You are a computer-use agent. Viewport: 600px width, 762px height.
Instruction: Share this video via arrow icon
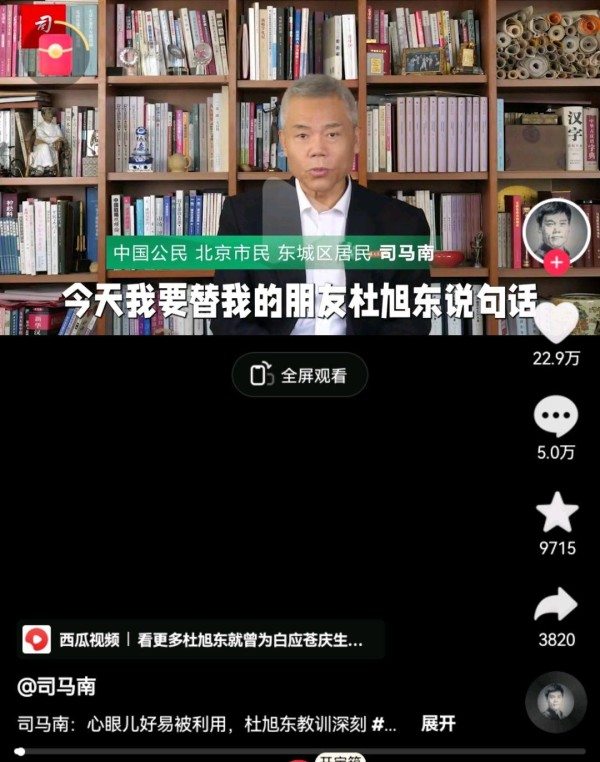tap(556, 605)
